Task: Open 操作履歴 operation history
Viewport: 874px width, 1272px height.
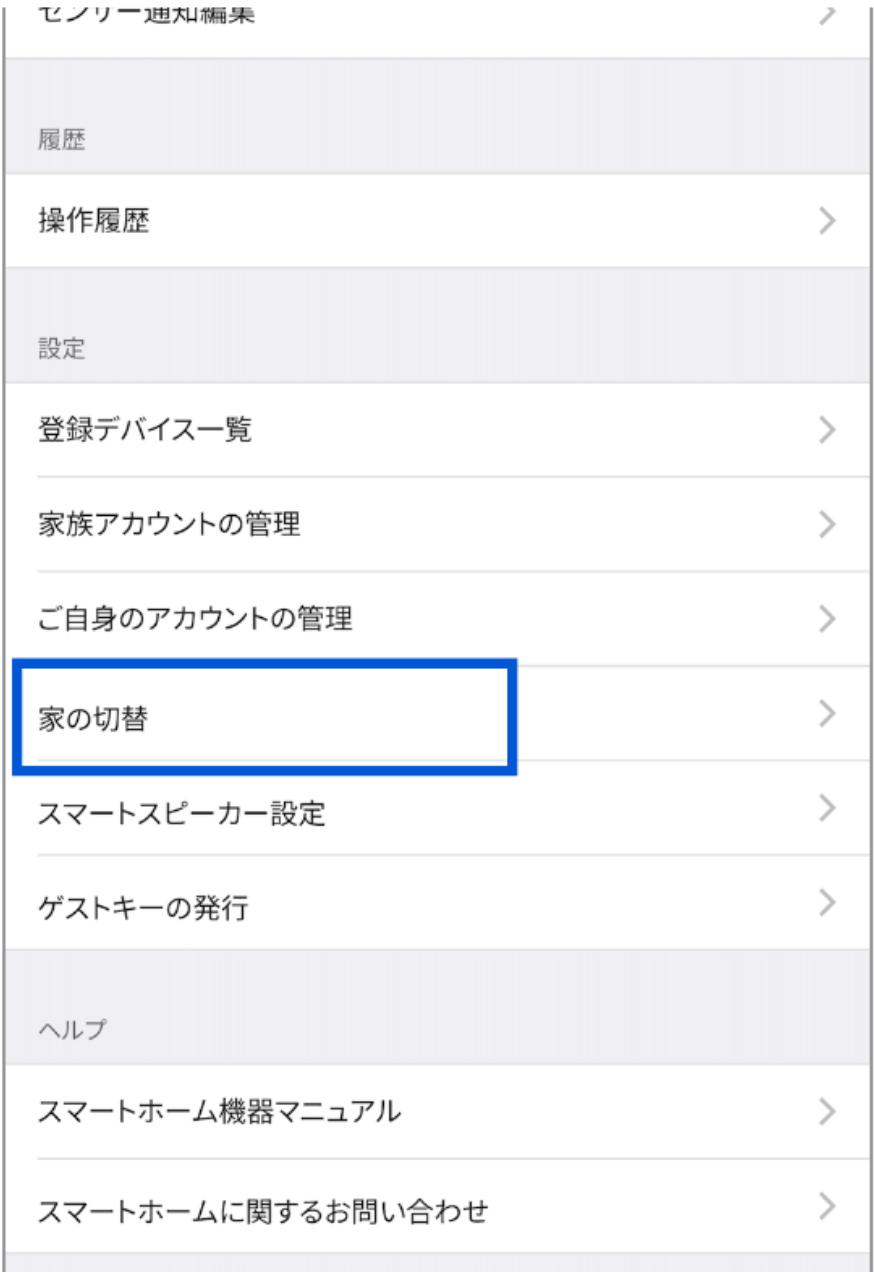Action: [437, 221]
